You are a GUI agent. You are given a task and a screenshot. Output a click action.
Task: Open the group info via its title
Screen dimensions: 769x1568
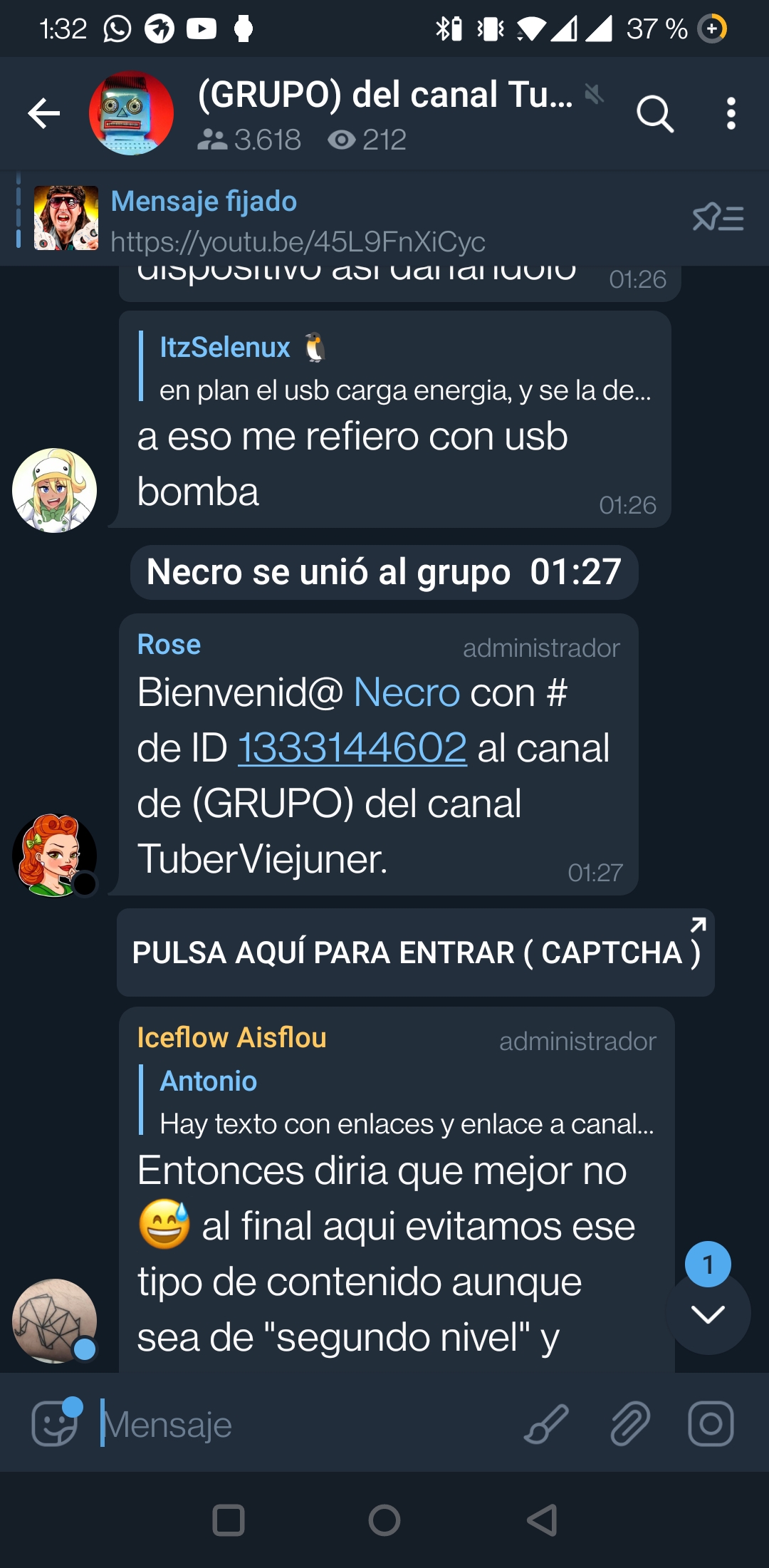[x=385, y=95]
